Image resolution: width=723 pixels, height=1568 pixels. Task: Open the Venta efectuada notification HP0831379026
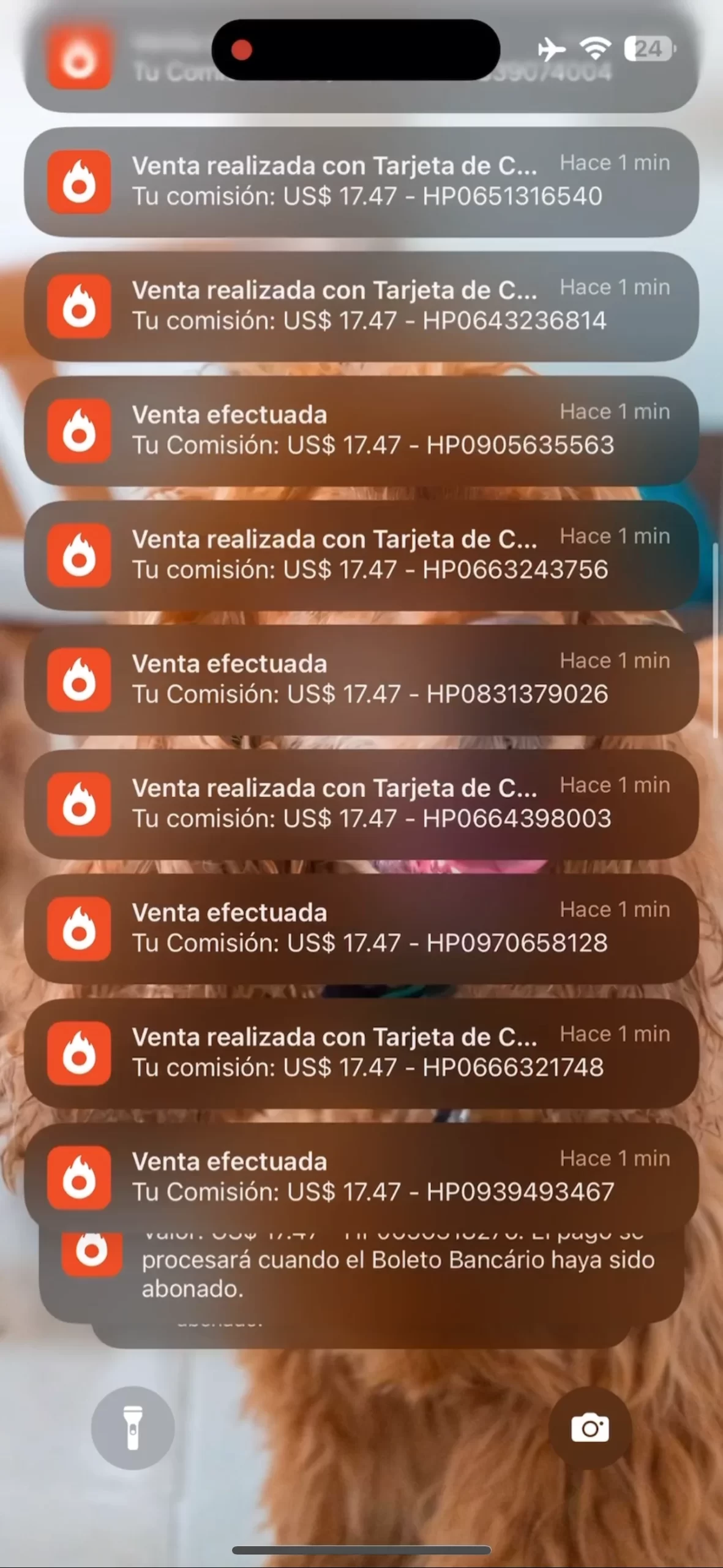point(361,679)
